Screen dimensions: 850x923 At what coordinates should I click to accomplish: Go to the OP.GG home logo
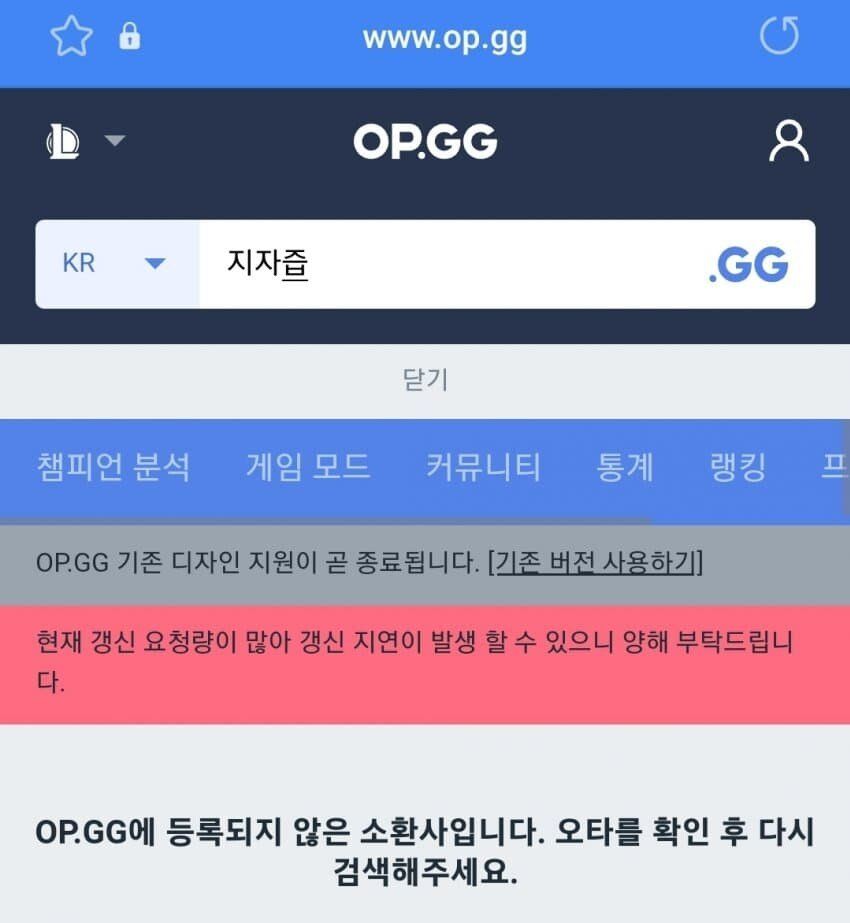425,142
